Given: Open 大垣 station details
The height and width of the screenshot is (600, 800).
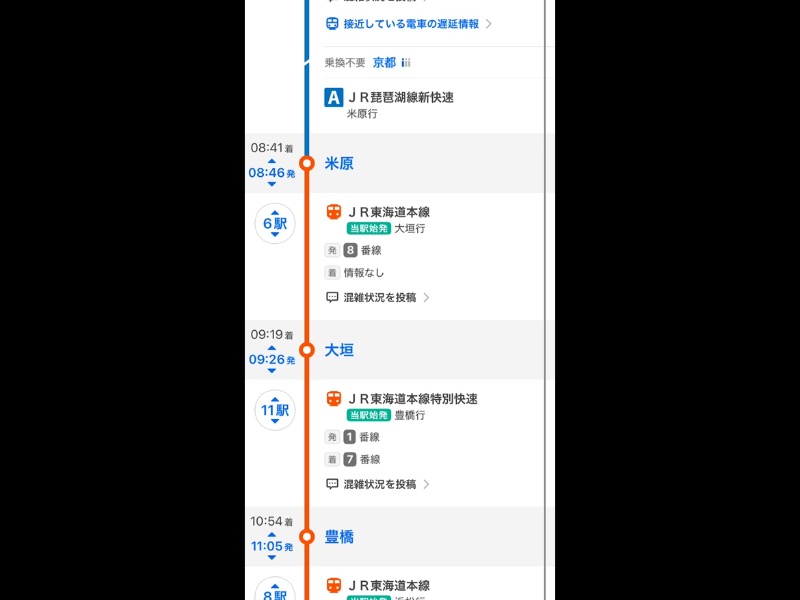Looking at the screenshot, I should pos(339,350).
